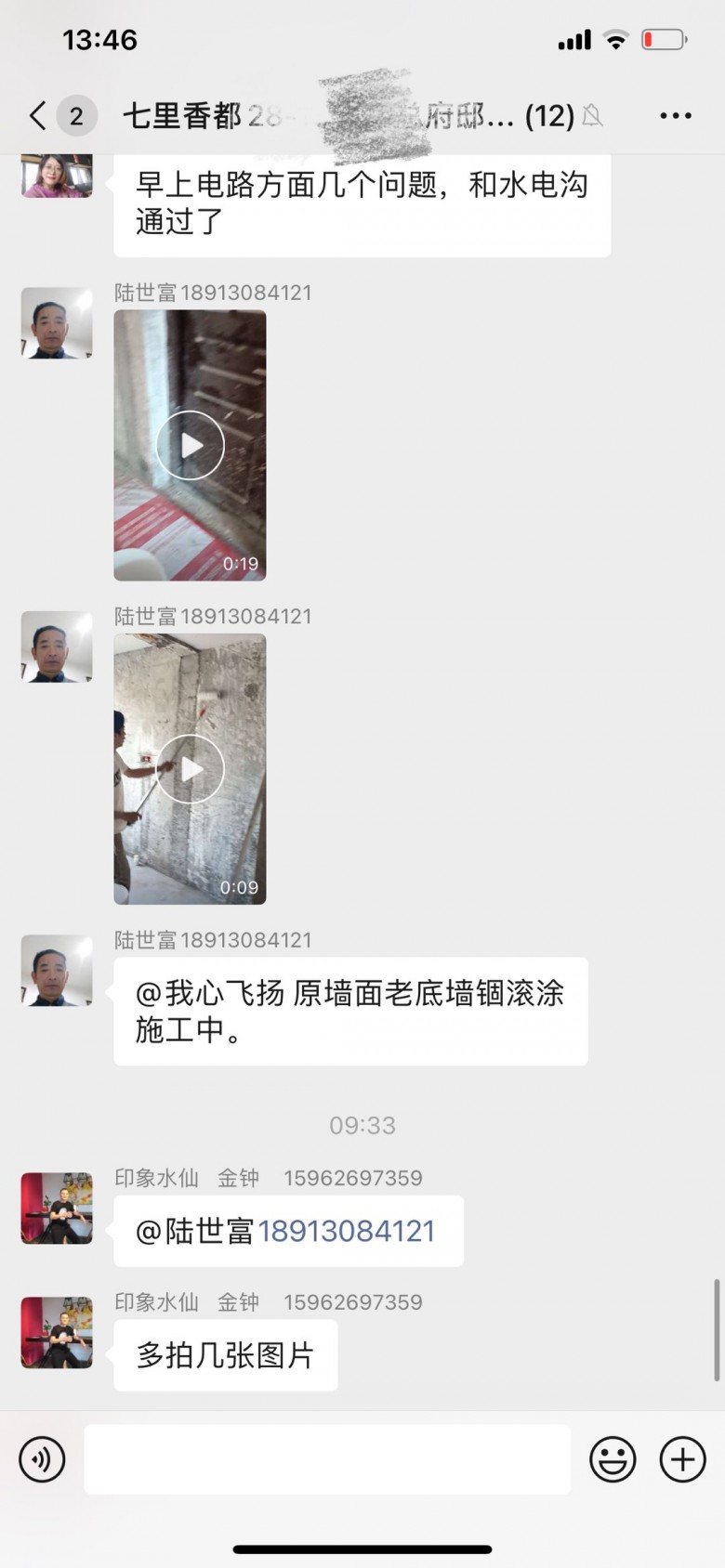The width and height of the screenshot is (725, 1568).
Task: Open the plus attachments menu
Action: (682, 1459)
